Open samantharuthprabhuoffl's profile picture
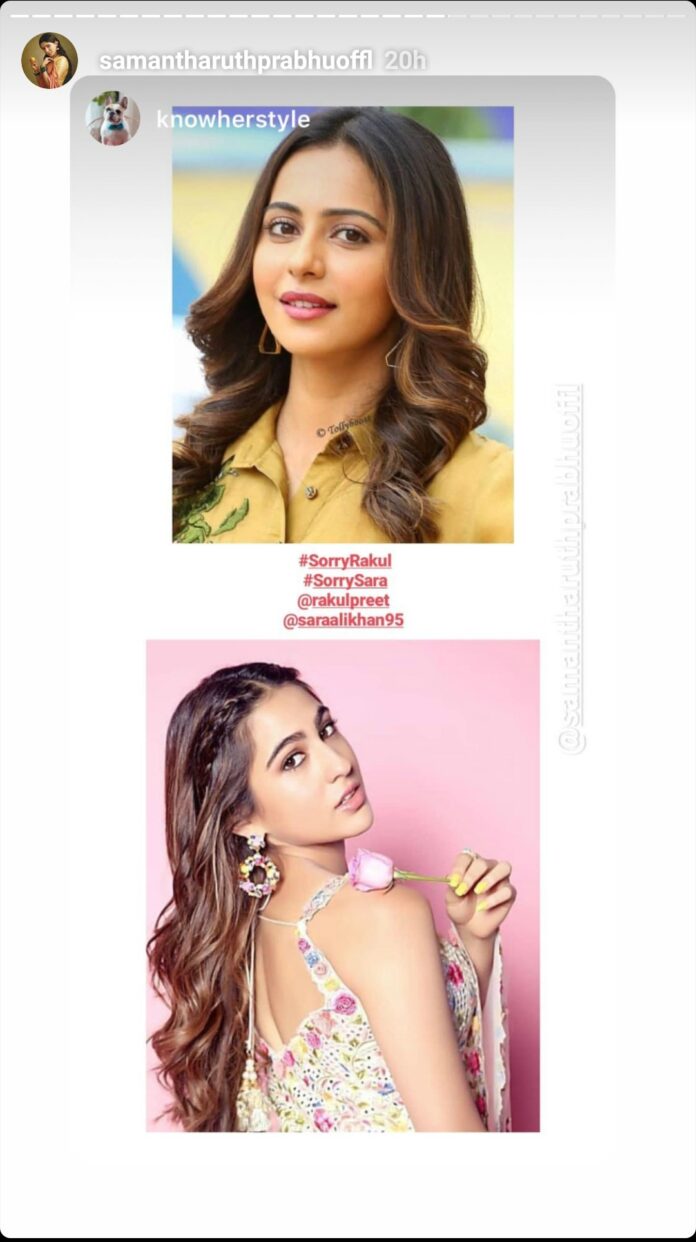 point(49,60)
